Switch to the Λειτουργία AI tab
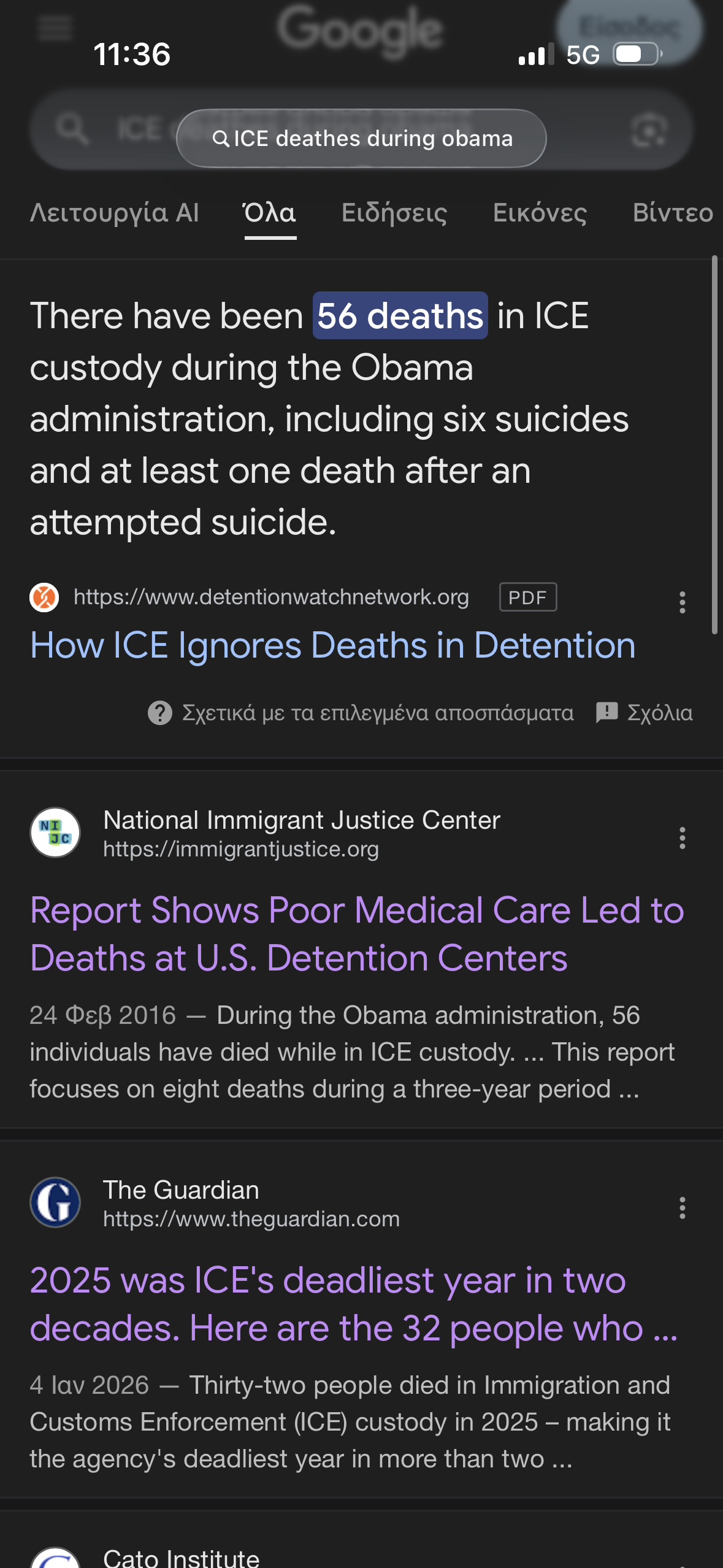This screenshot has height=1568, width=723. point(115,213)
